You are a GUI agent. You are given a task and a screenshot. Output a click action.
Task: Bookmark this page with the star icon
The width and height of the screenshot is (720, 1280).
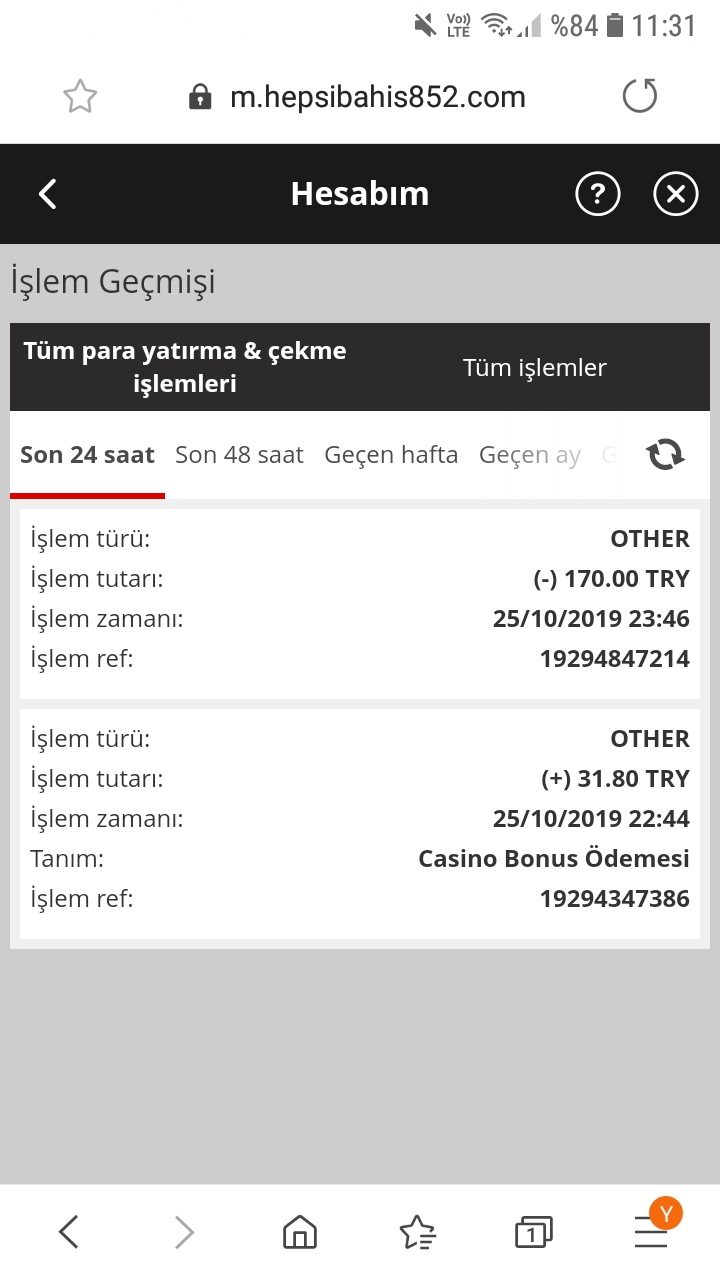point(80,97)
